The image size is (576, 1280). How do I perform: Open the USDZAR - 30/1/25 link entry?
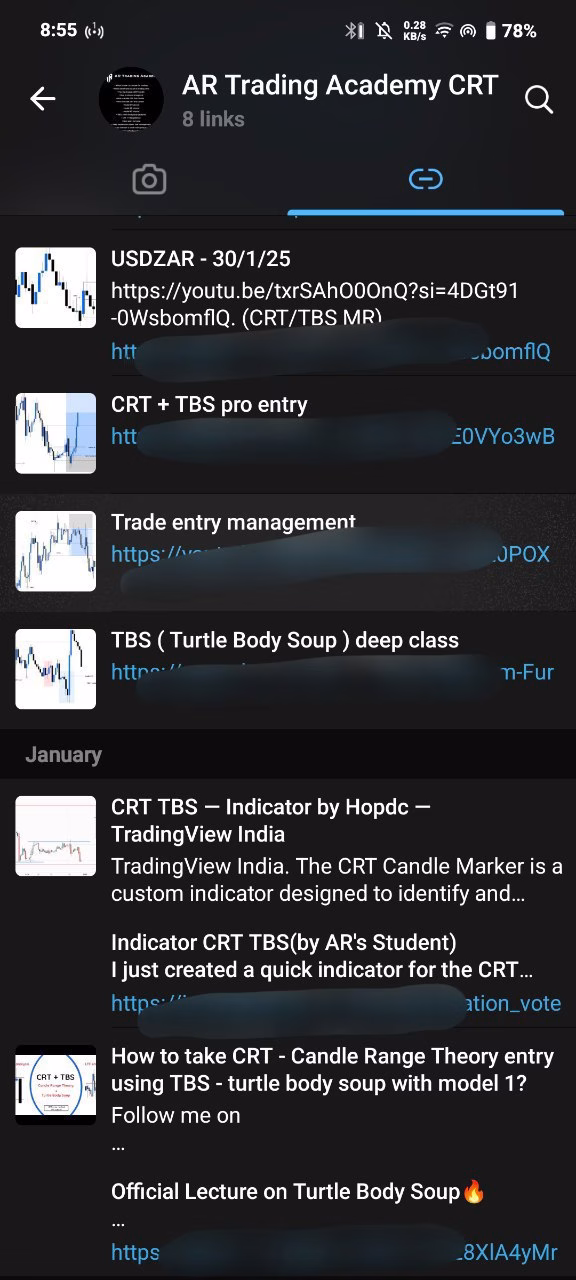point(288,305)
